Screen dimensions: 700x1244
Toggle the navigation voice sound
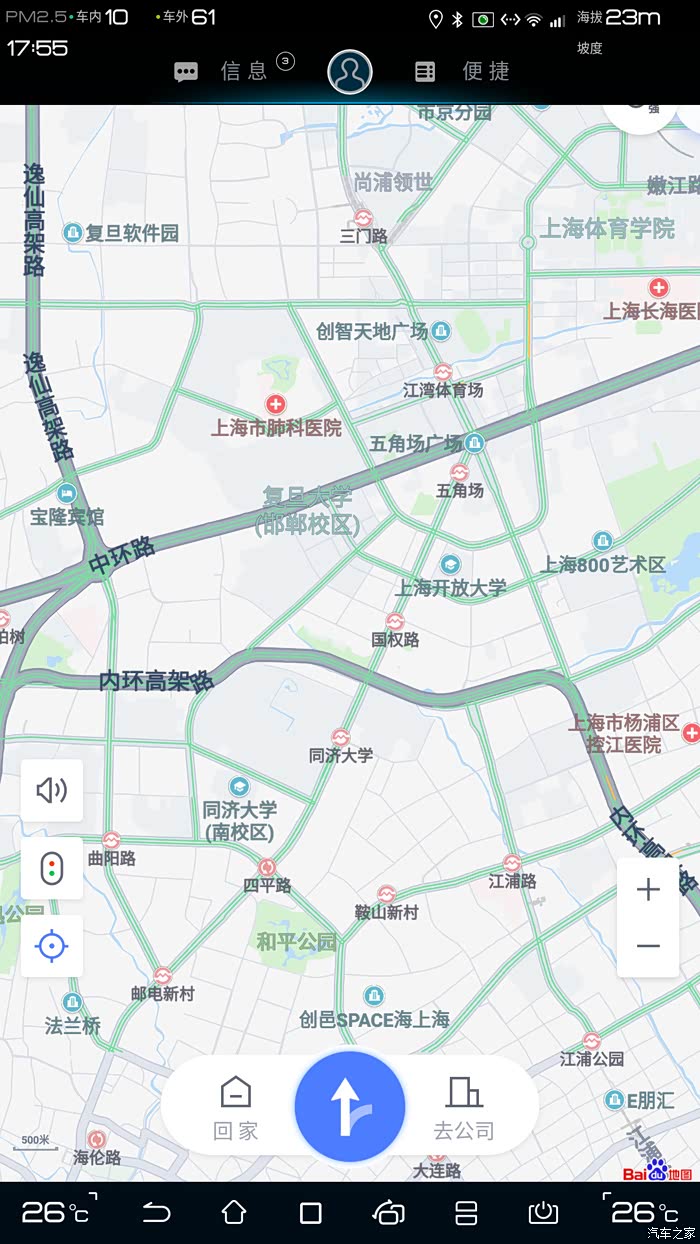pyautogui.click(x=52, y=790)
